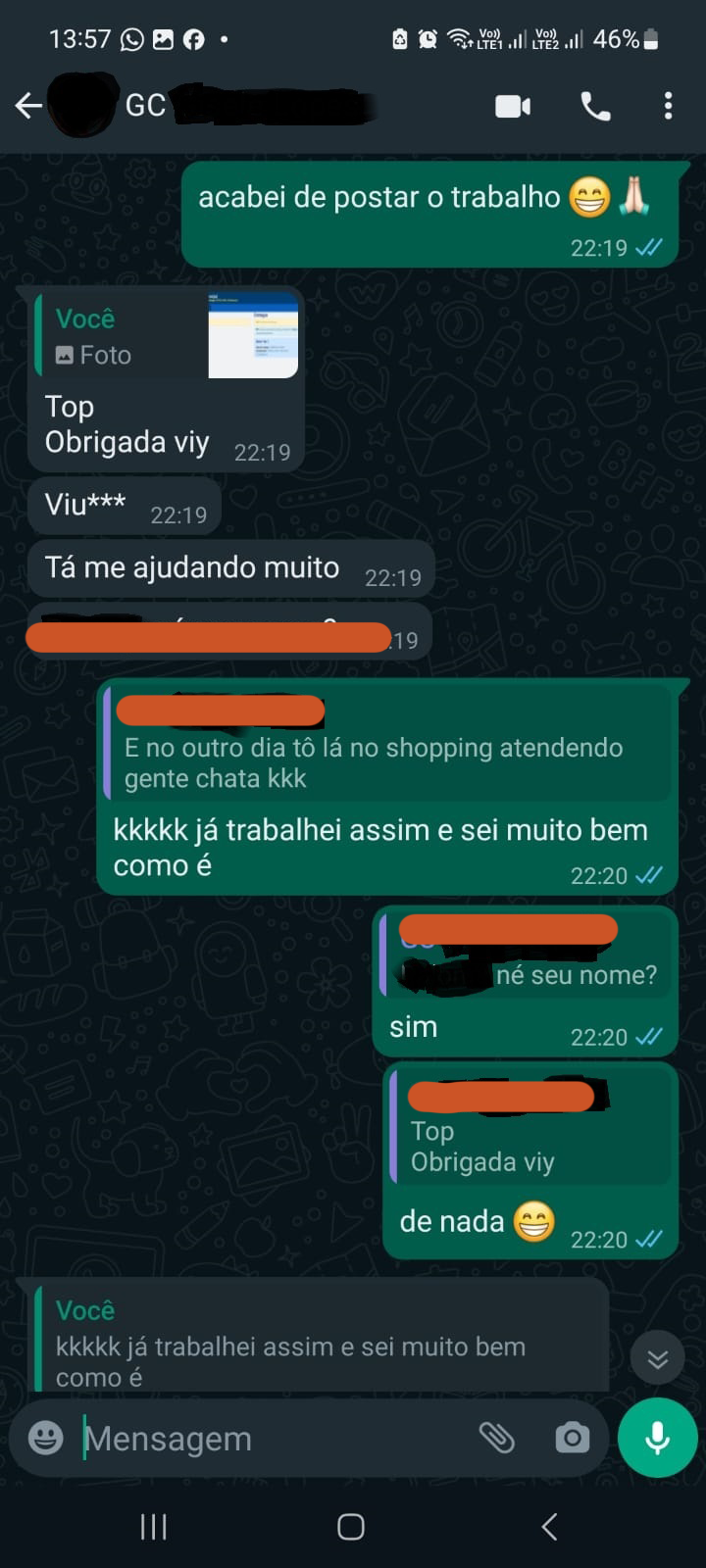Go to the home screen
706x1568 pixels.
point(351,1526)
